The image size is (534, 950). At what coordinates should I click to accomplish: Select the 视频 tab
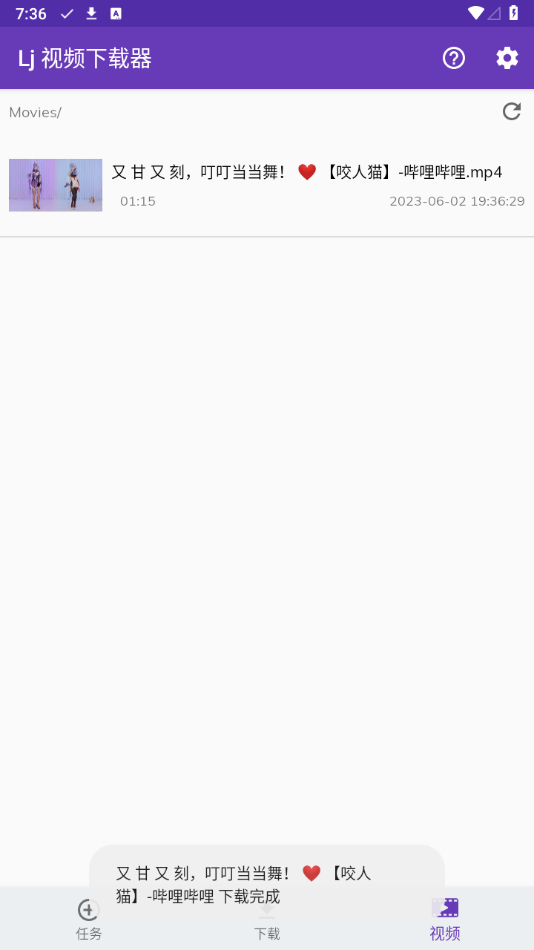(x=445, y=918)
